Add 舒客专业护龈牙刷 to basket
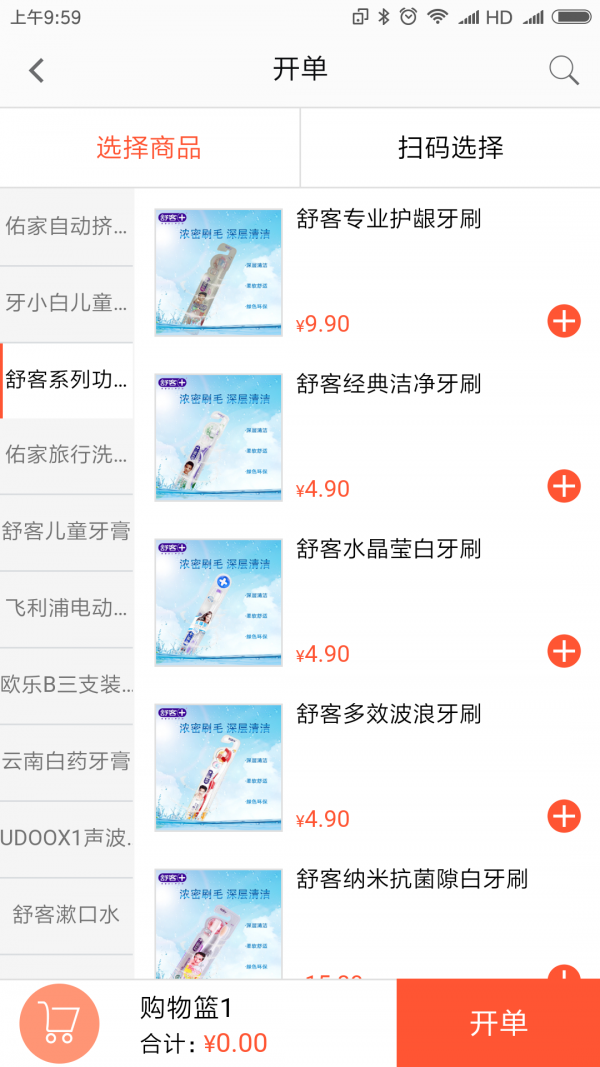 [x=564, y=321]
